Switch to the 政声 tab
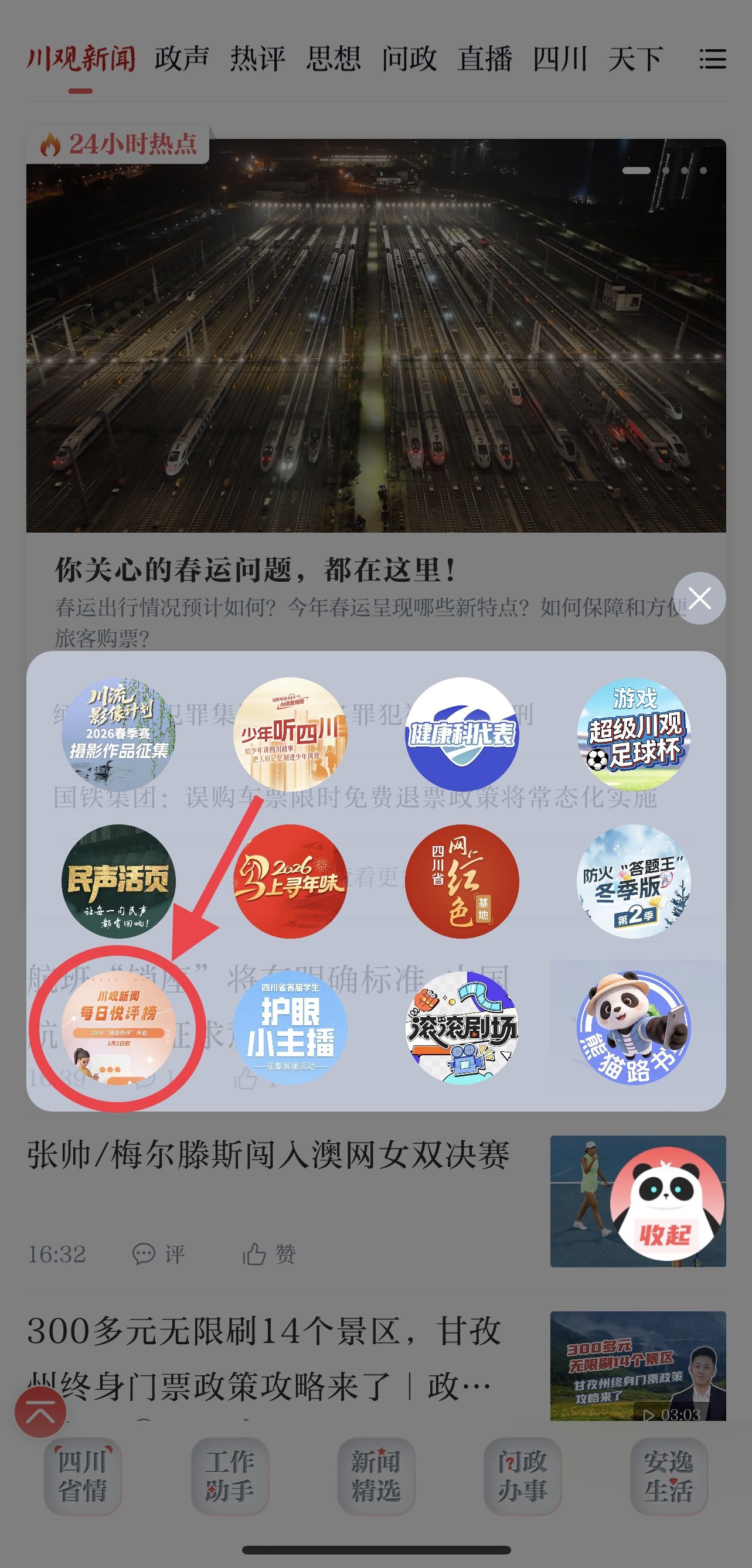The width and height of the screenshot is (752, 1568). pyautogui.click(x=182, y=59)
